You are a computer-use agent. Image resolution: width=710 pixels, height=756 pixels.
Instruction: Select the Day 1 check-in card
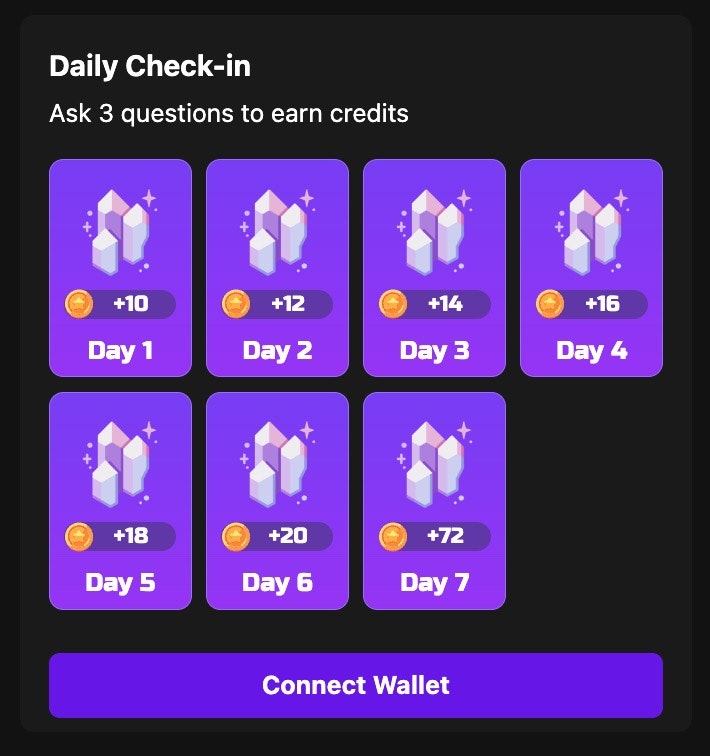coord(120,268)
